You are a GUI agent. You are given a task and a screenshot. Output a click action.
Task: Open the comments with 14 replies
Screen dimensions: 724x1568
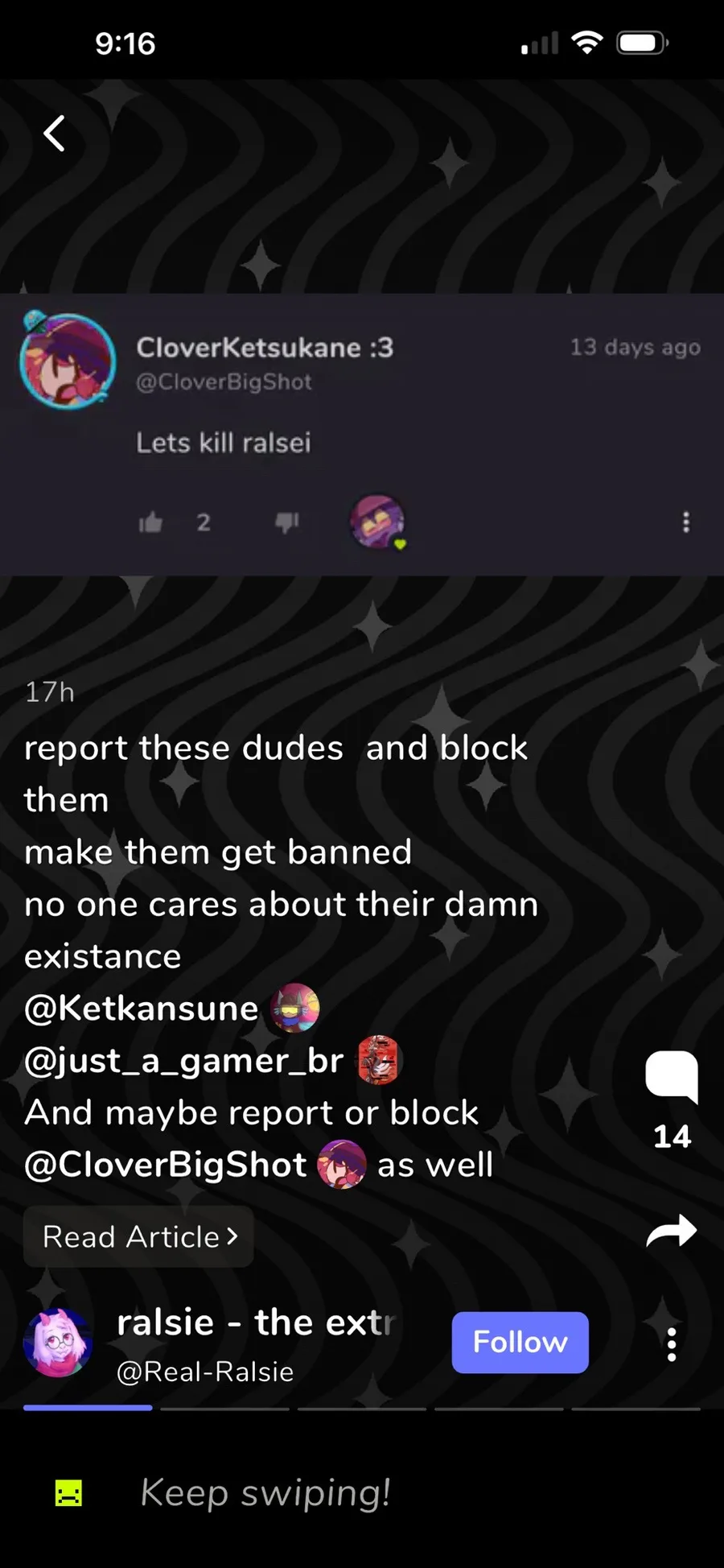point(672,1077)
